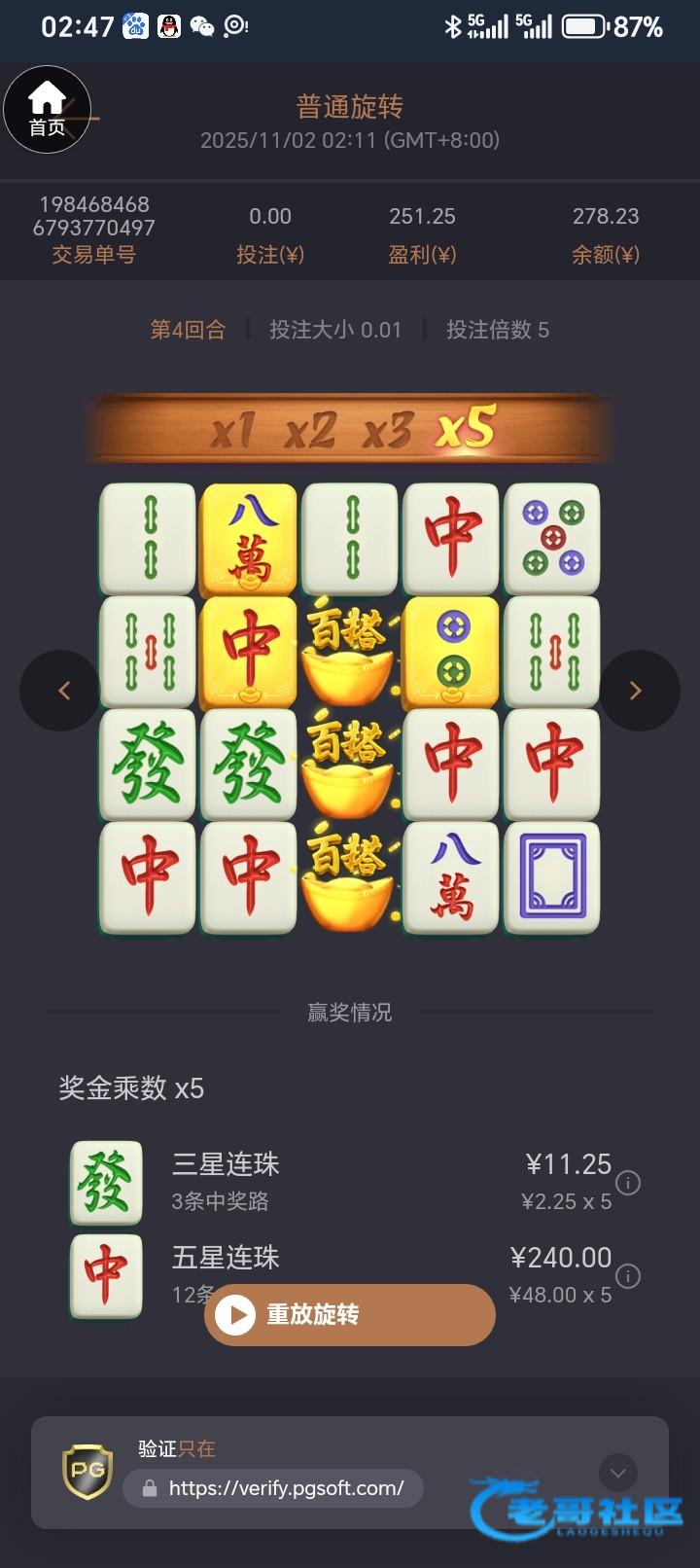
Task: Tap 重放旋转 to replay the spin
Action: (350, 1315)
